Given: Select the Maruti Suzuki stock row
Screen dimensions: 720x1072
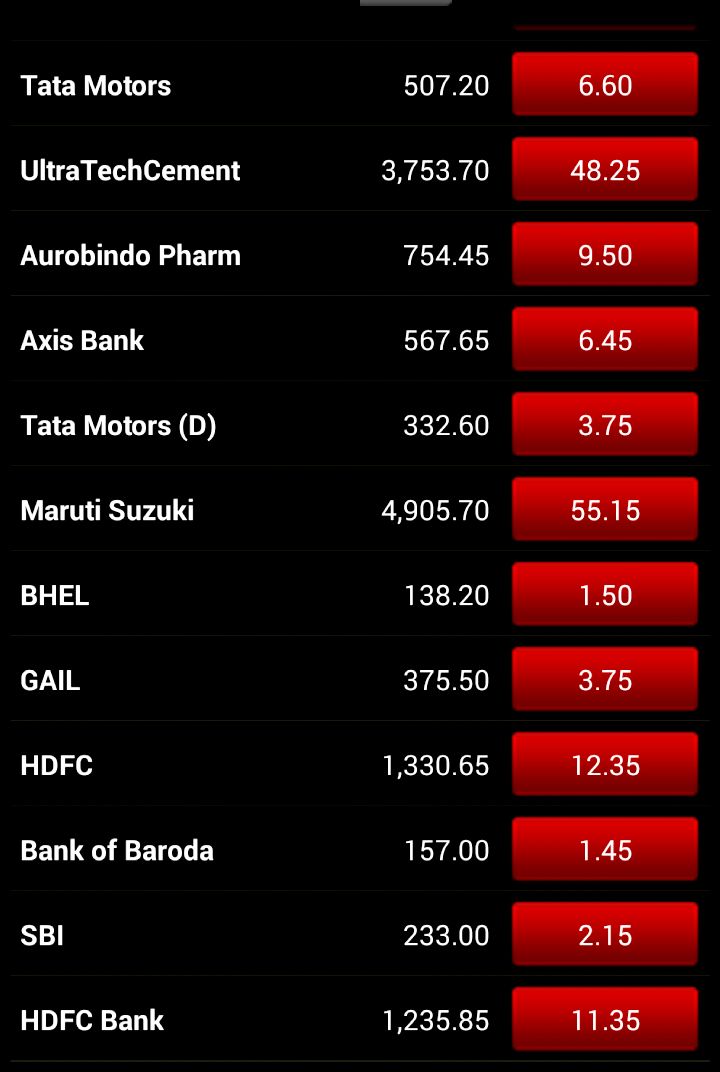Looking at the screenshot, I should pos(107,510).
